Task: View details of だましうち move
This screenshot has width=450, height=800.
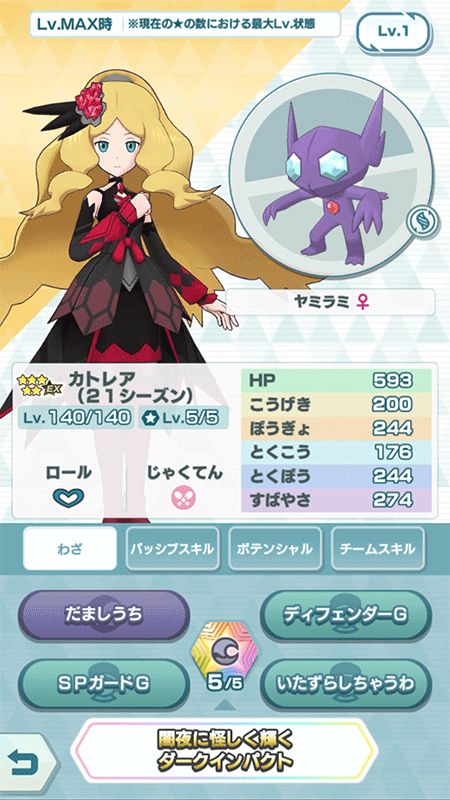Action: tap(104, 616)
